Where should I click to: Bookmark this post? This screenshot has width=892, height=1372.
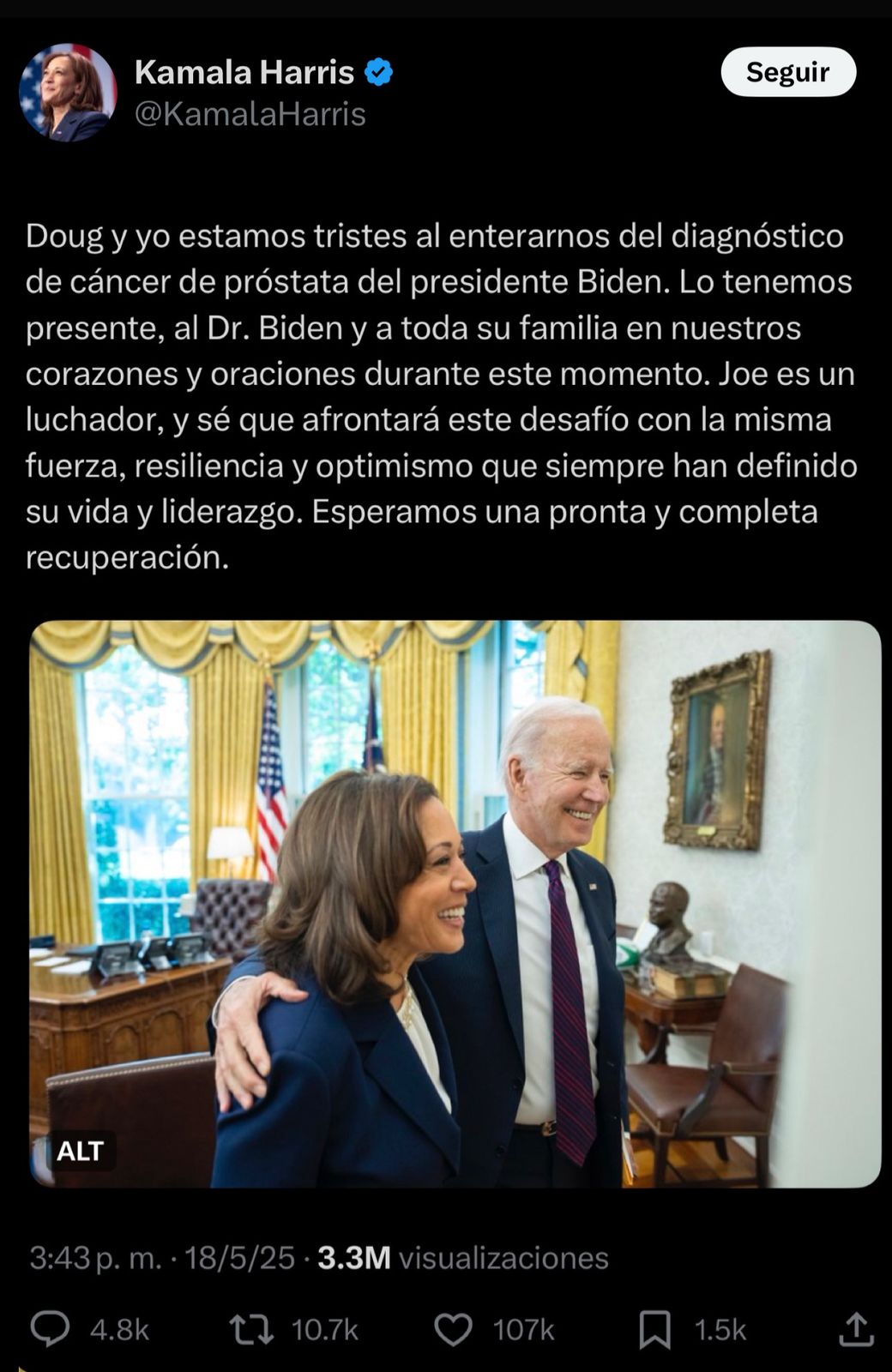coord(655,1329)
